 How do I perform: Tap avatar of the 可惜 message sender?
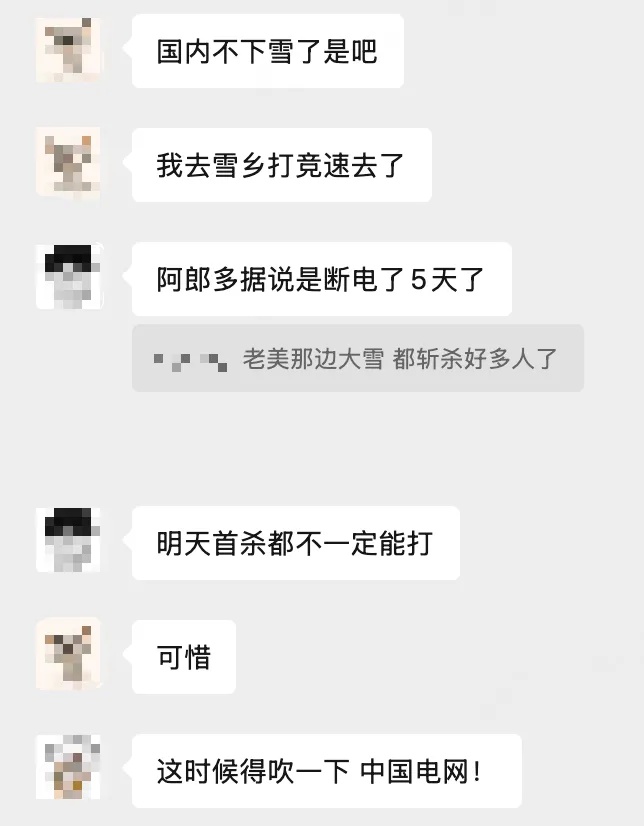click(x=68, y=654)
